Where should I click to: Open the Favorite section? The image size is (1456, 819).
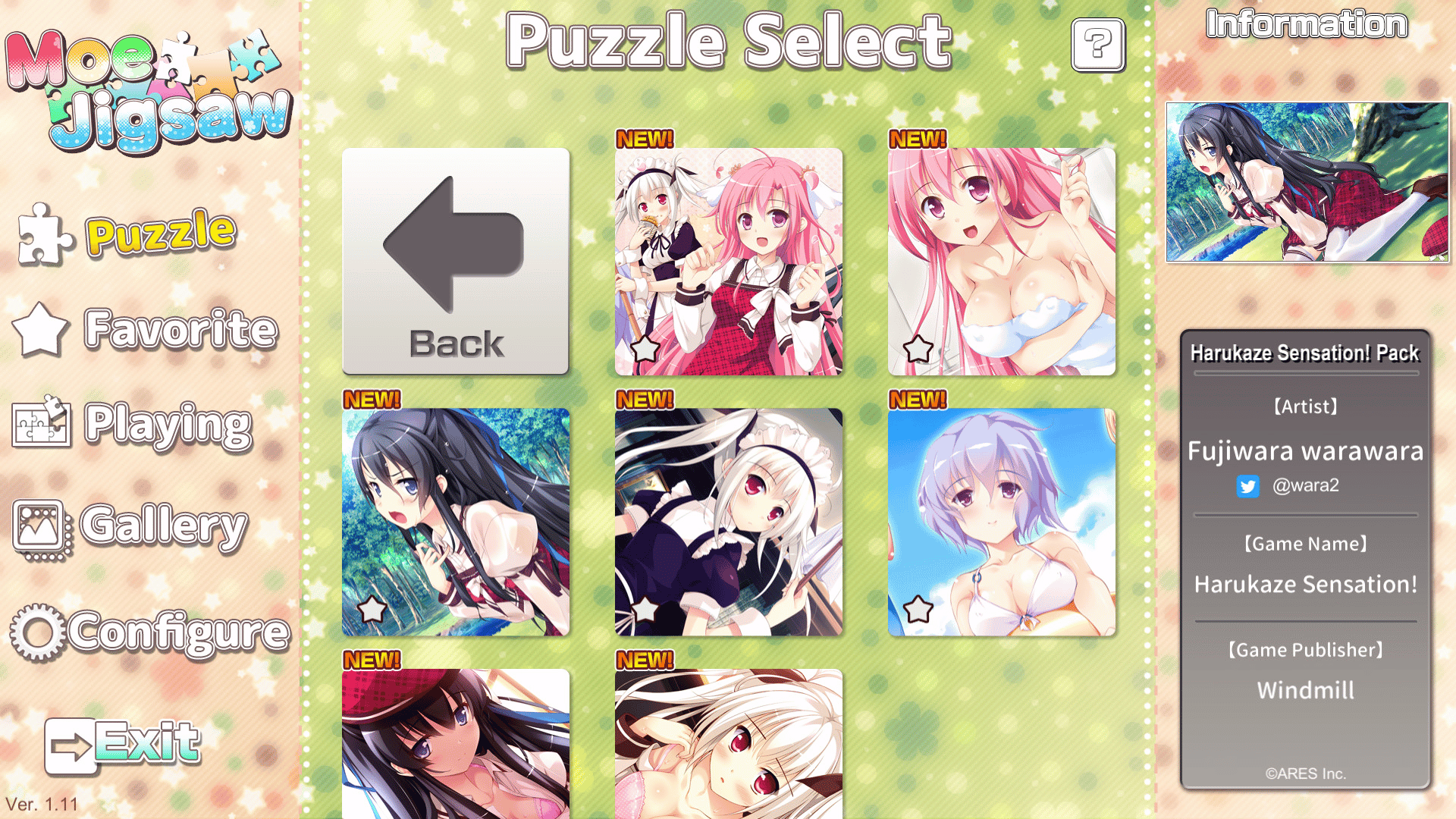(x=145, y=329)
